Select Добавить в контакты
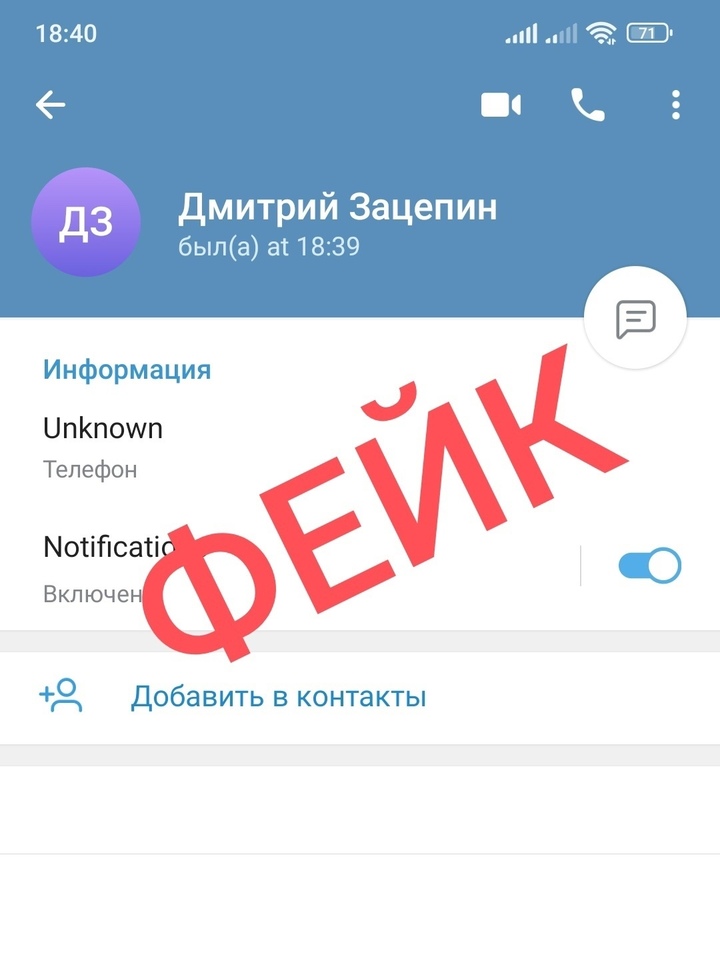Screen dimensions: 720x953 pyautogui.click(x=278, y=697)
